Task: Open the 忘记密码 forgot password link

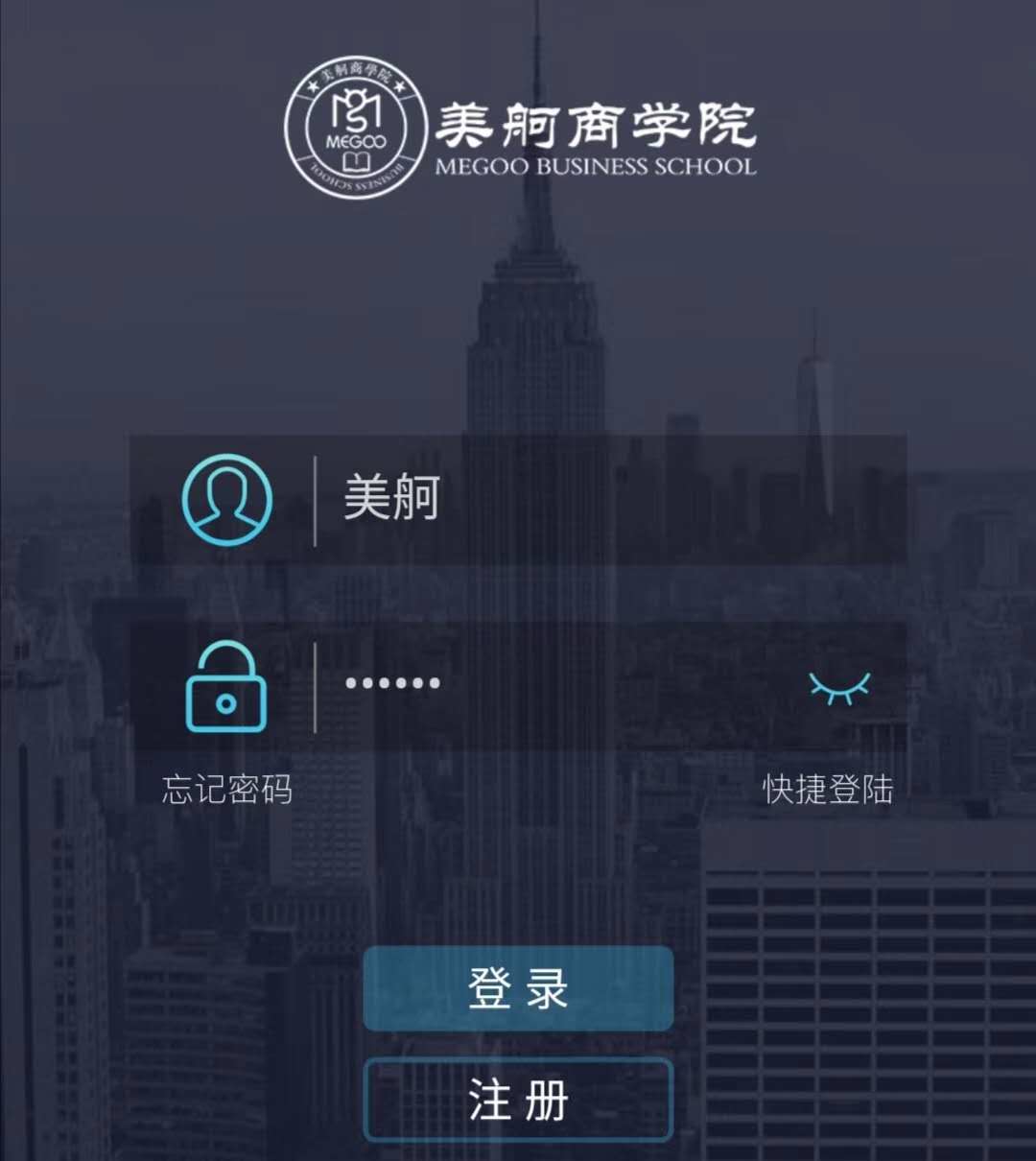Action: coord(227,790)
